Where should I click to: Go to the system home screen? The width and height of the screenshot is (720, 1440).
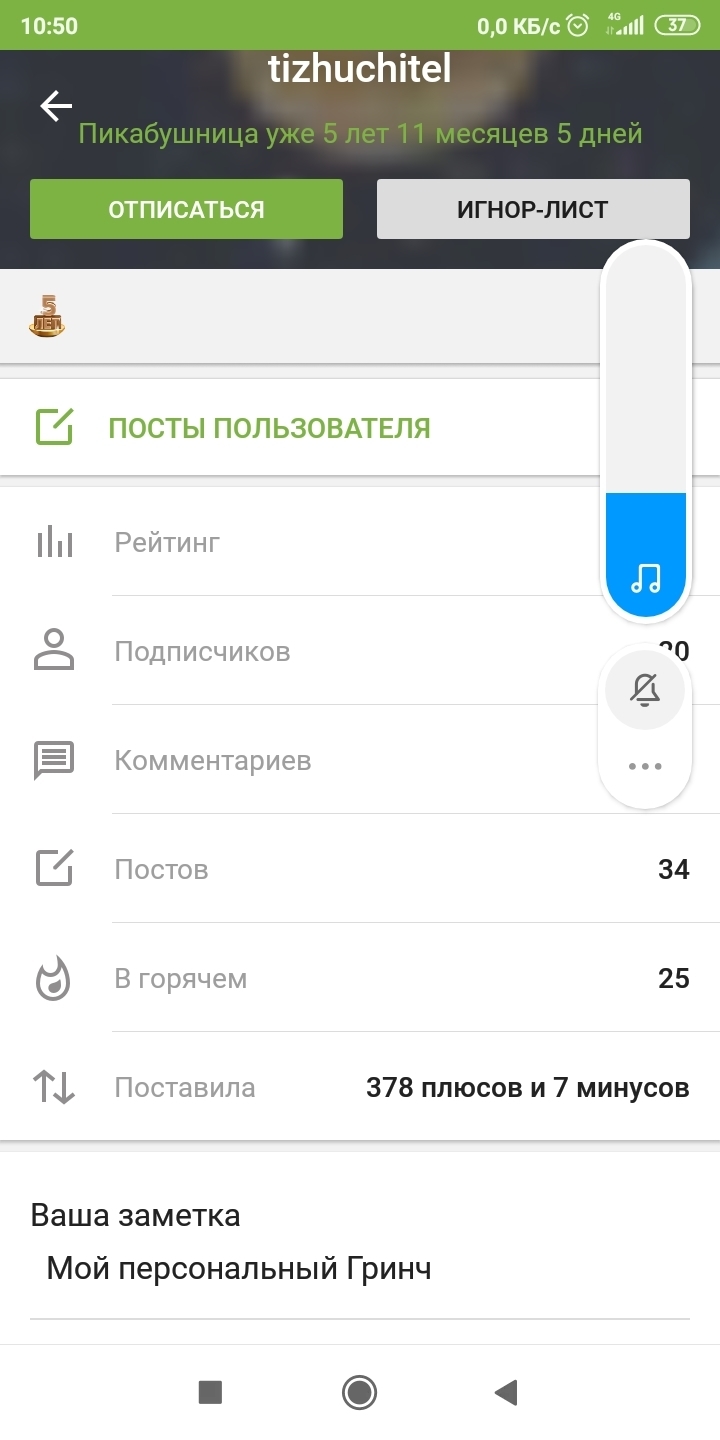coord(359,1392)
